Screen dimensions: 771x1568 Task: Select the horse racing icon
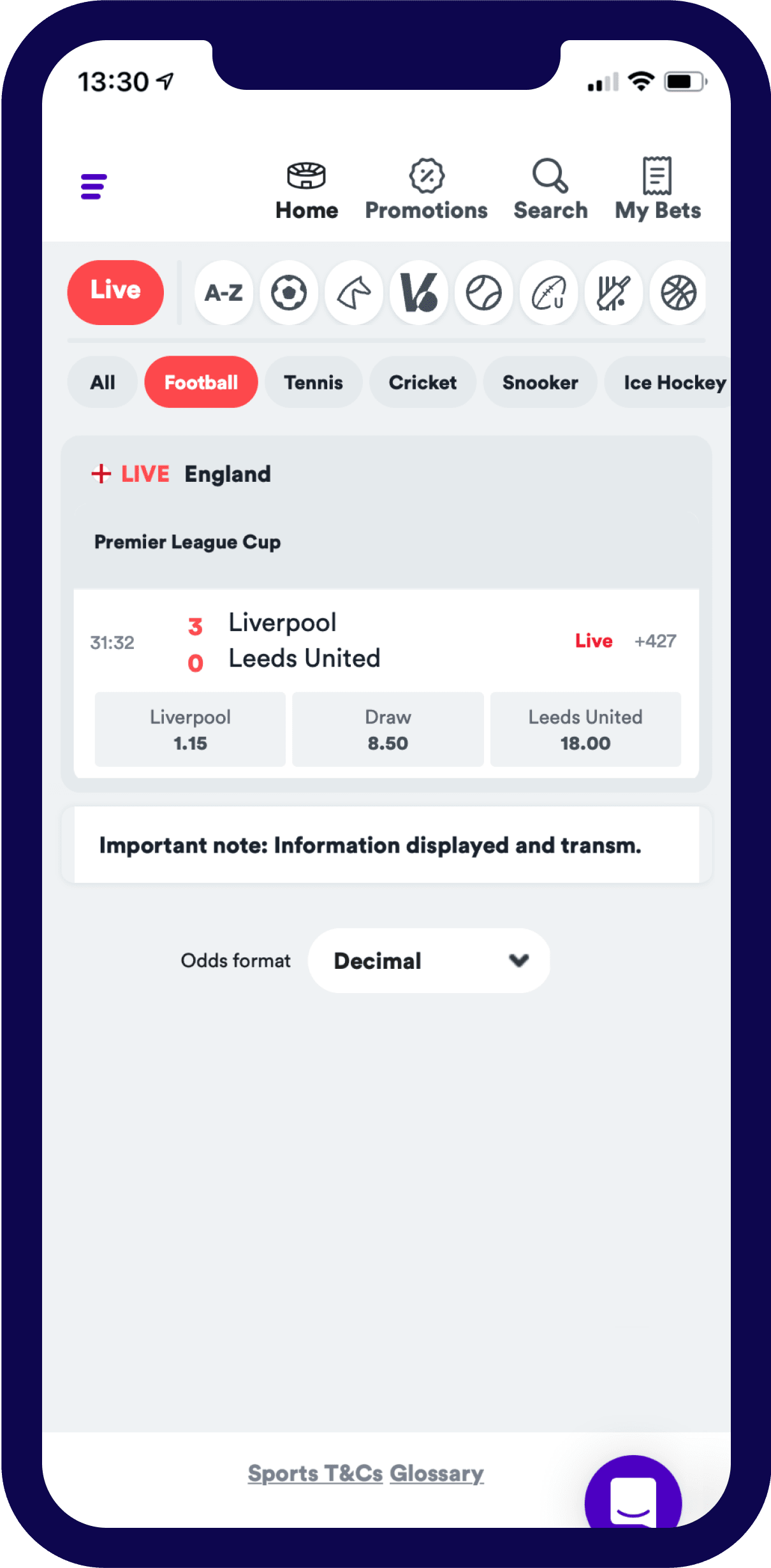354,293
